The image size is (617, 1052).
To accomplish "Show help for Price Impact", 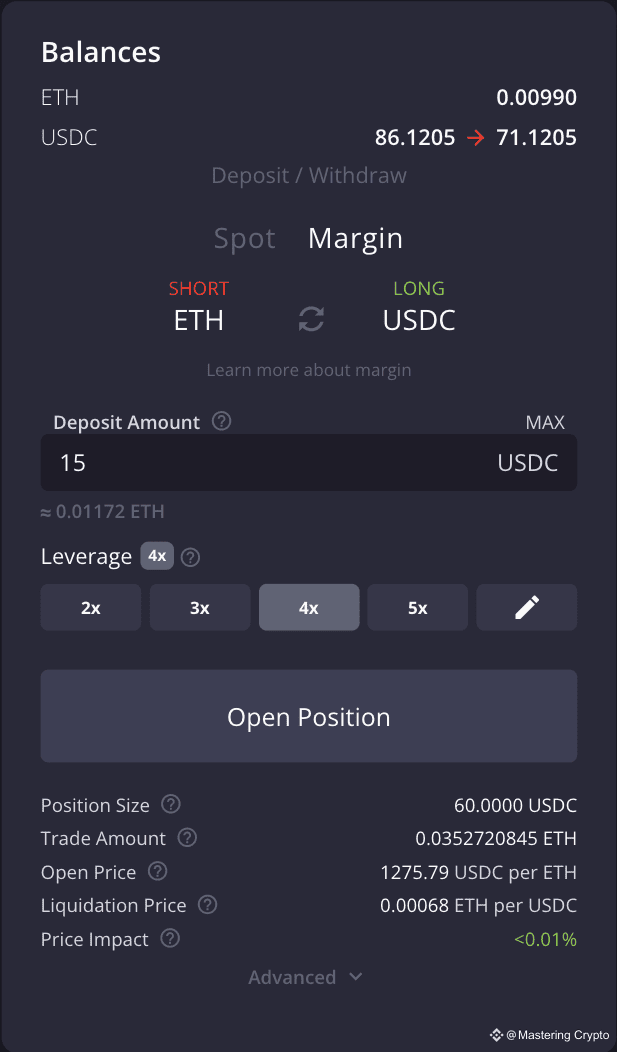I will tap(170, 938).
